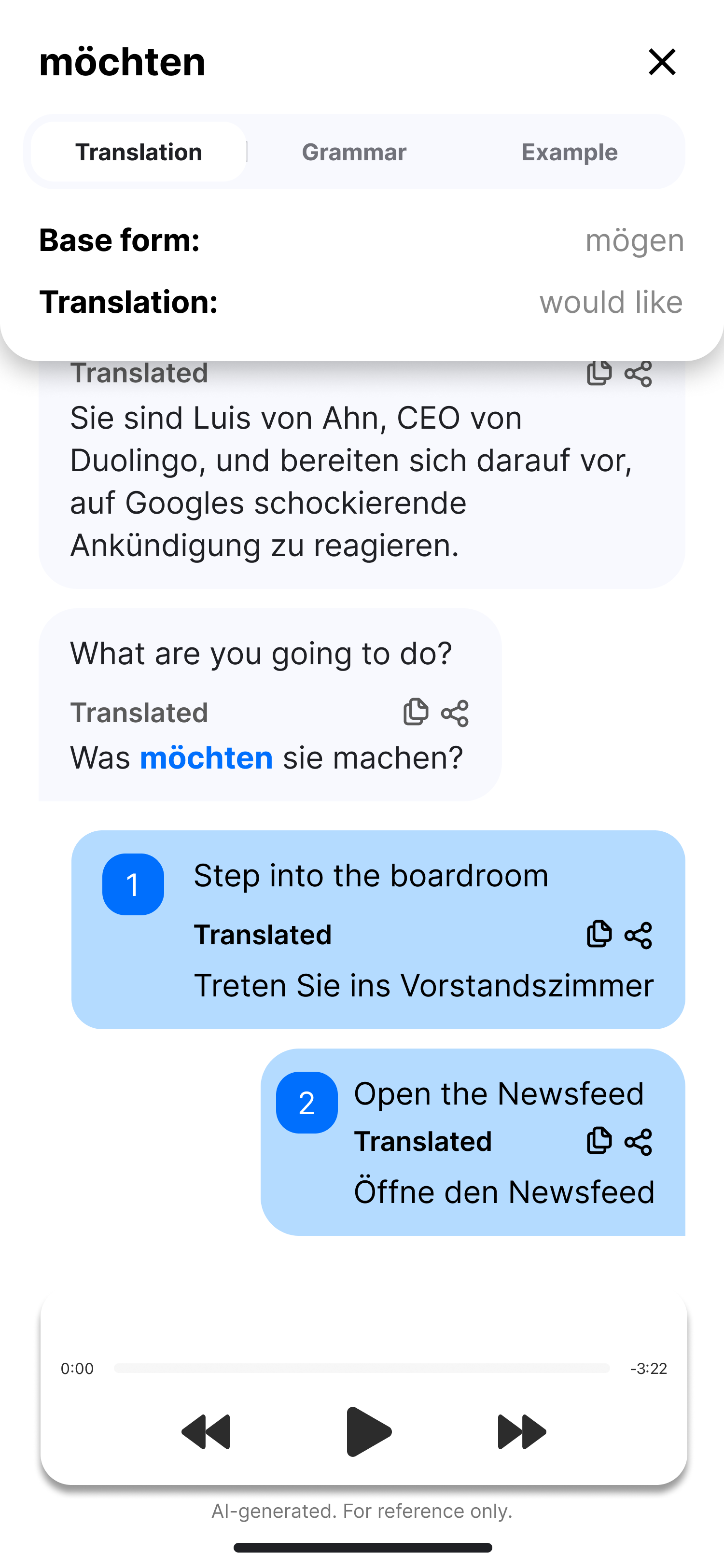Switch to the Example tab

(569, 152)
